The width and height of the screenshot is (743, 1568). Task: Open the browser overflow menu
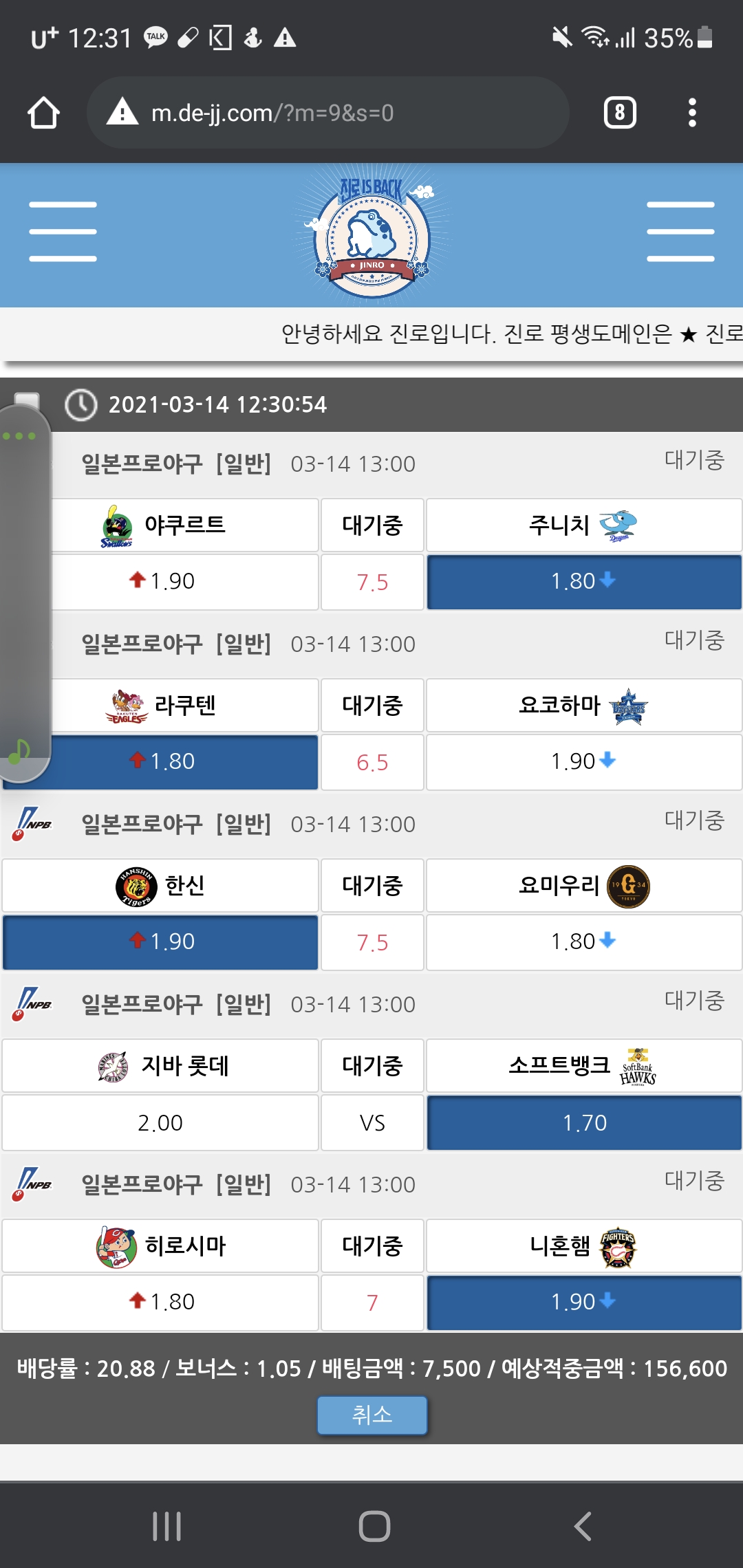[692, 113]
